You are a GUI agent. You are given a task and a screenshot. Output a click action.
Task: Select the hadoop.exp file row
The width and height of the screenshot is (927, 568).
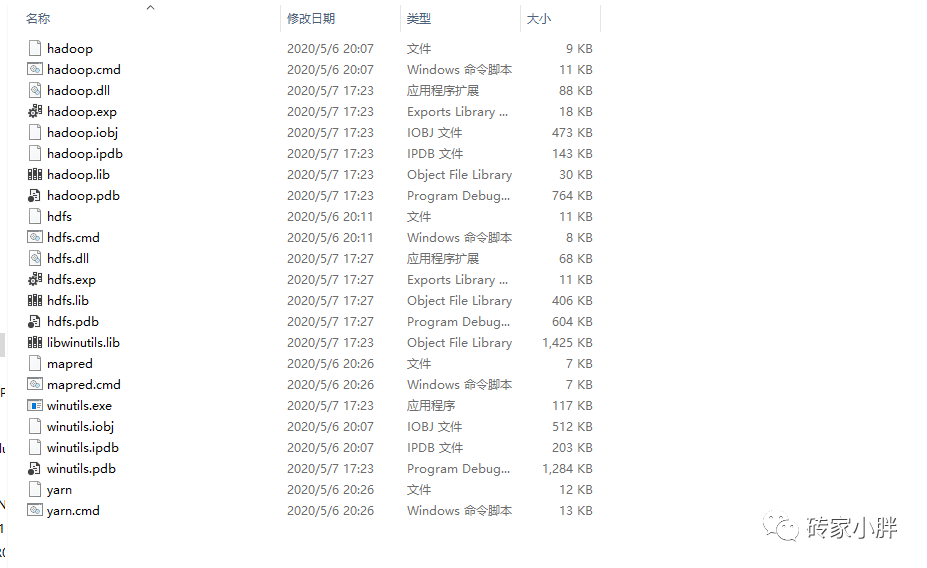pyautogui.click(x=81, y=112)
